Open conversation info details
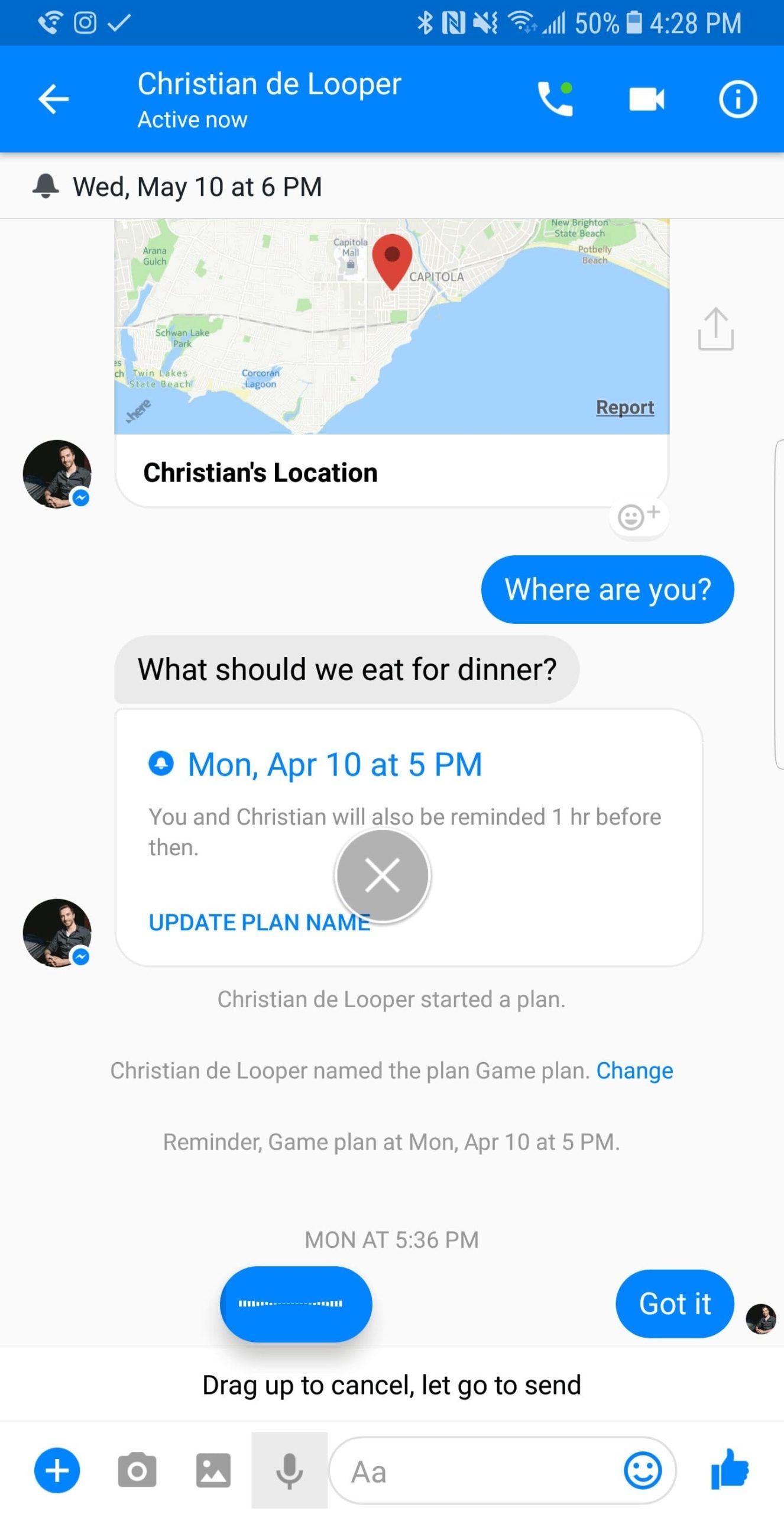The image size is (784, 1514). tap(737, 99)
